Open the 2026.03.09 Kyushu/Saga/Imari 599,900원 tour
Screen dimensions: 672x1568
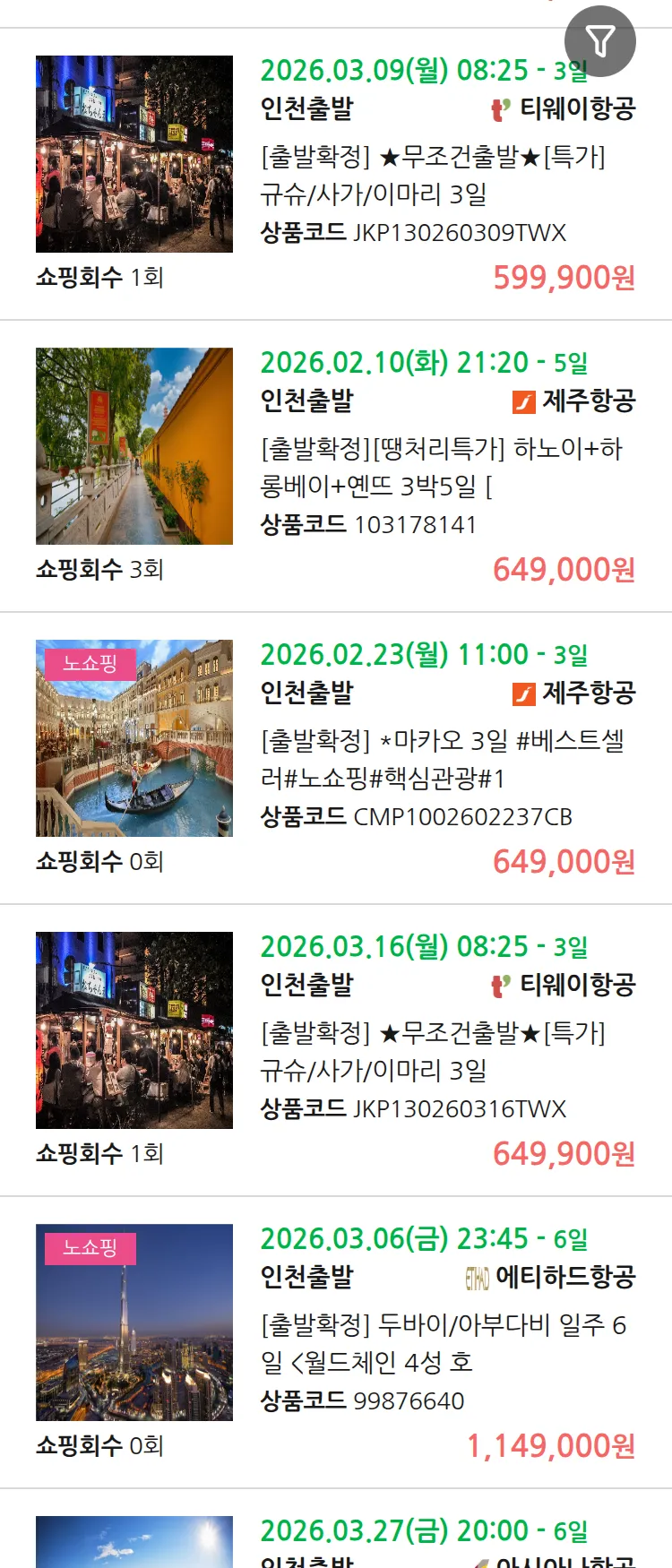point(432,175)
